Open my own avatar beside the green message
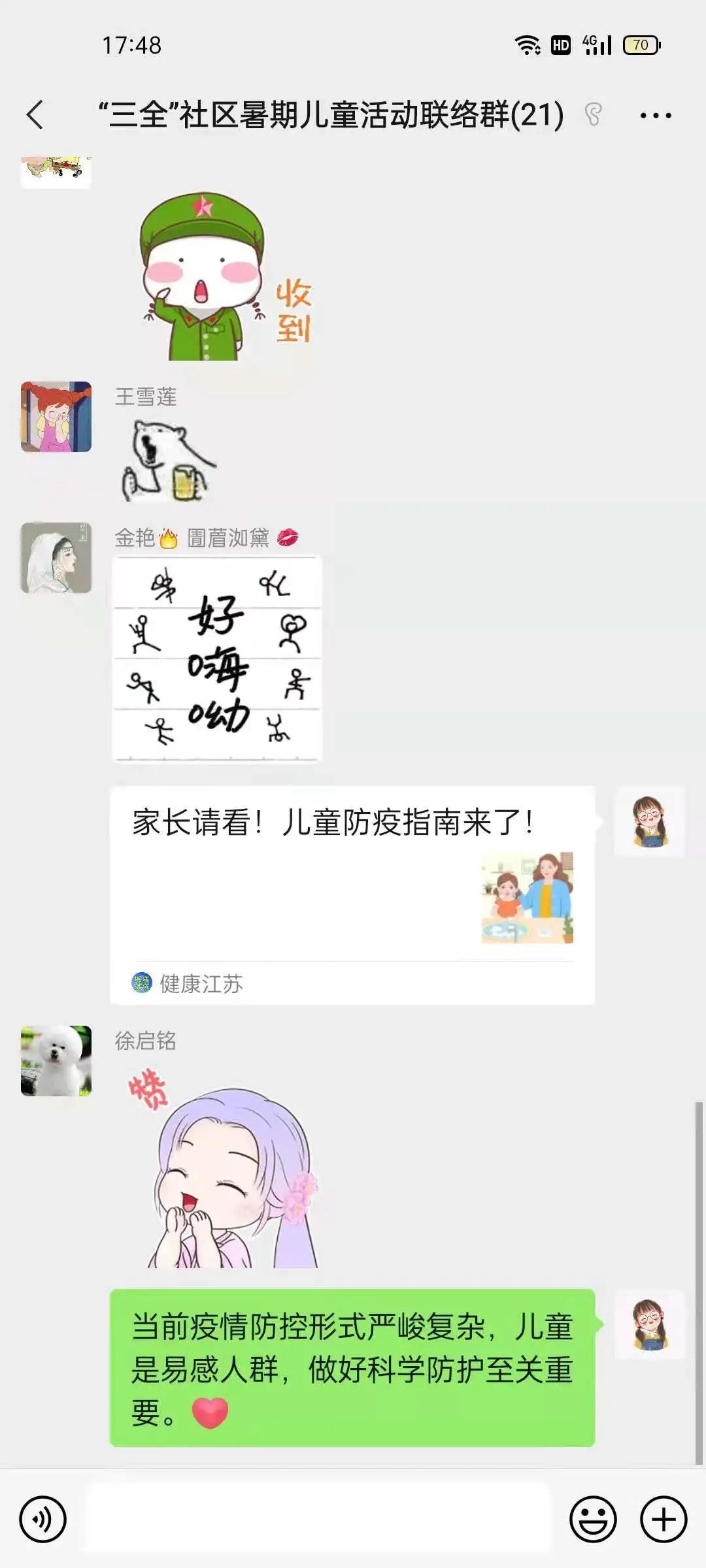Viewport: 706px width, 1568px height. pyautogui.click(x=649, y=1324)
